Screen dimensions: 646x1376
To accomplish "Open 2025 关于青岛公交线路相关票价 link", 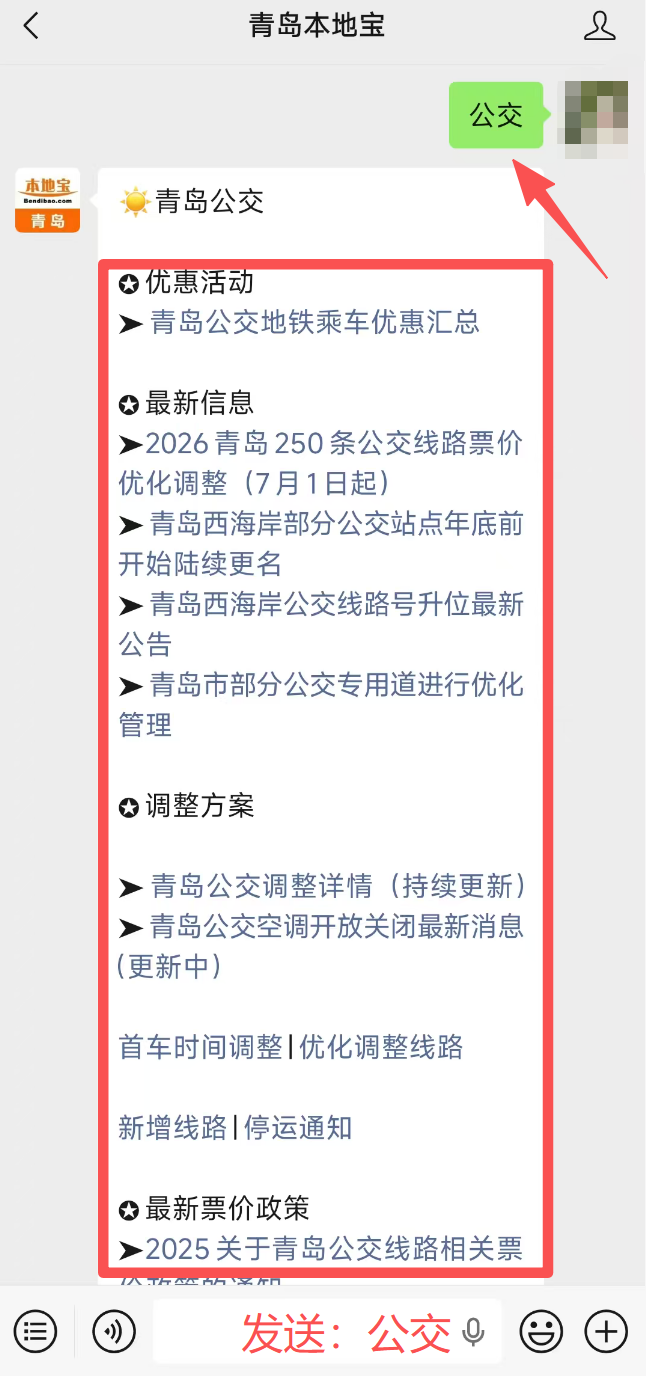I will click(x=334, y=1249).
